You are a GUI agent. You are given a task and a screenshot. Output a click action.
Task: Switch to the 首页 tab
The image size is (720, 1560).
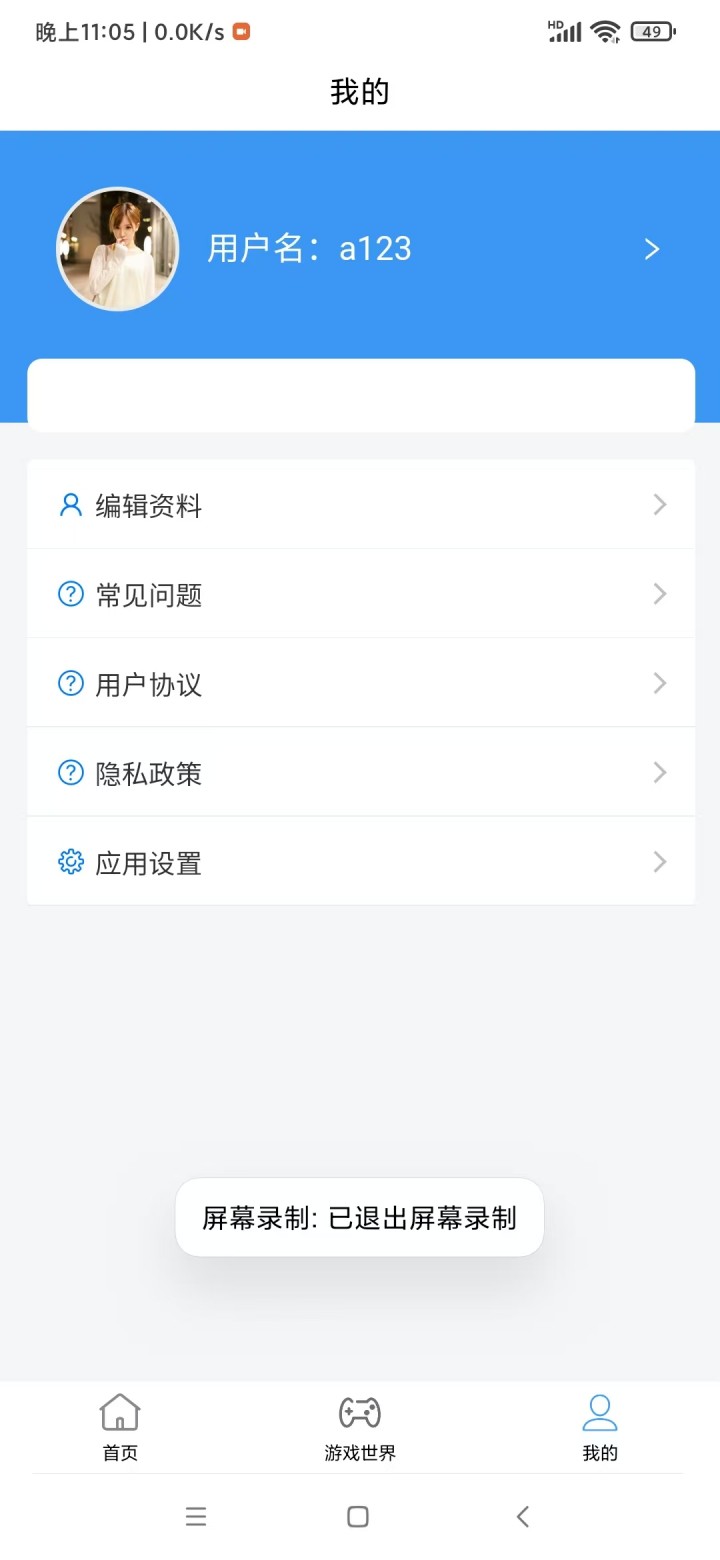click(x=119, y=1427)
